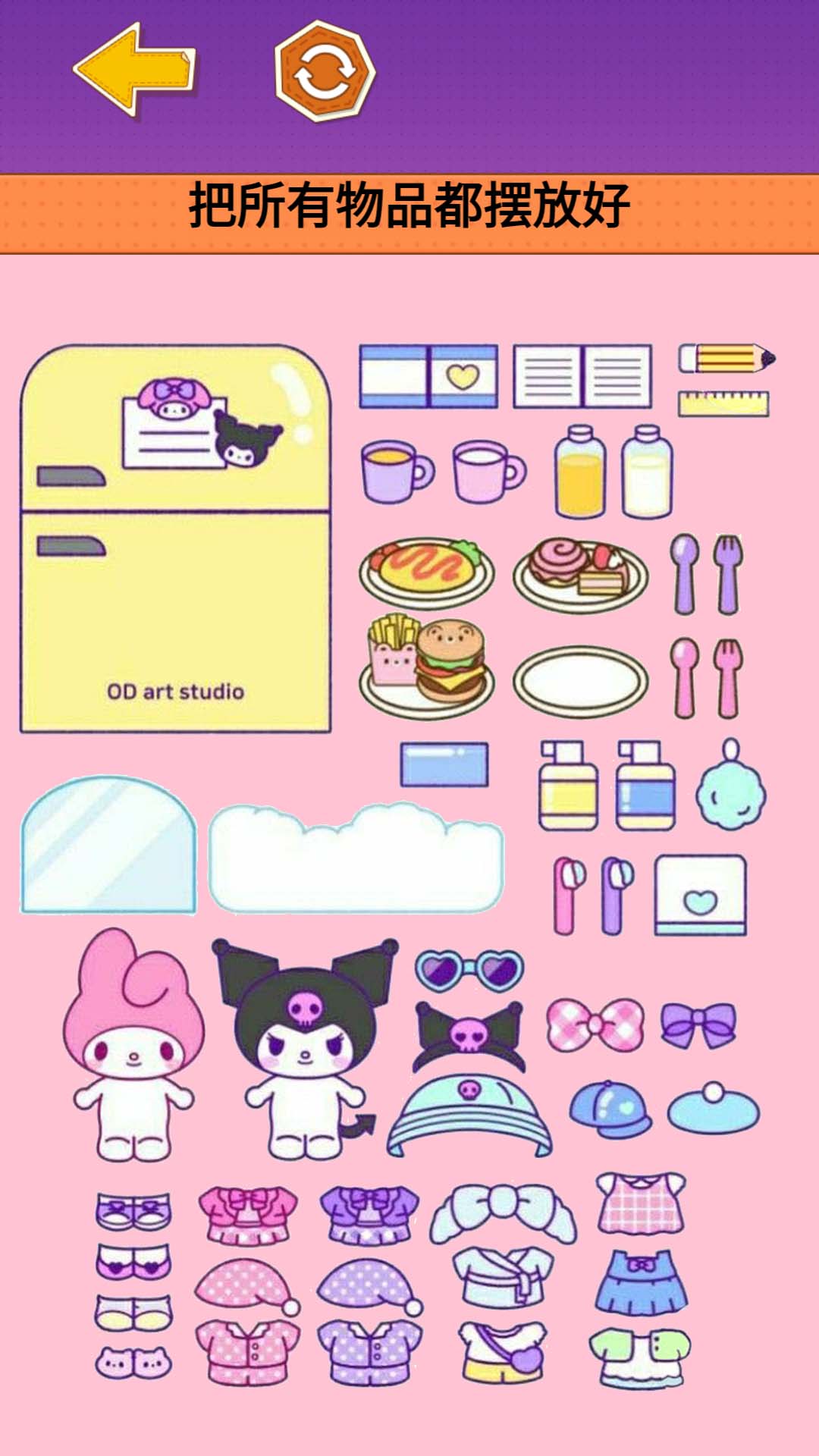This screenshot has height=1456, width=819.
Task: Pick the burger and fries plate
Action: coord(426,665)
